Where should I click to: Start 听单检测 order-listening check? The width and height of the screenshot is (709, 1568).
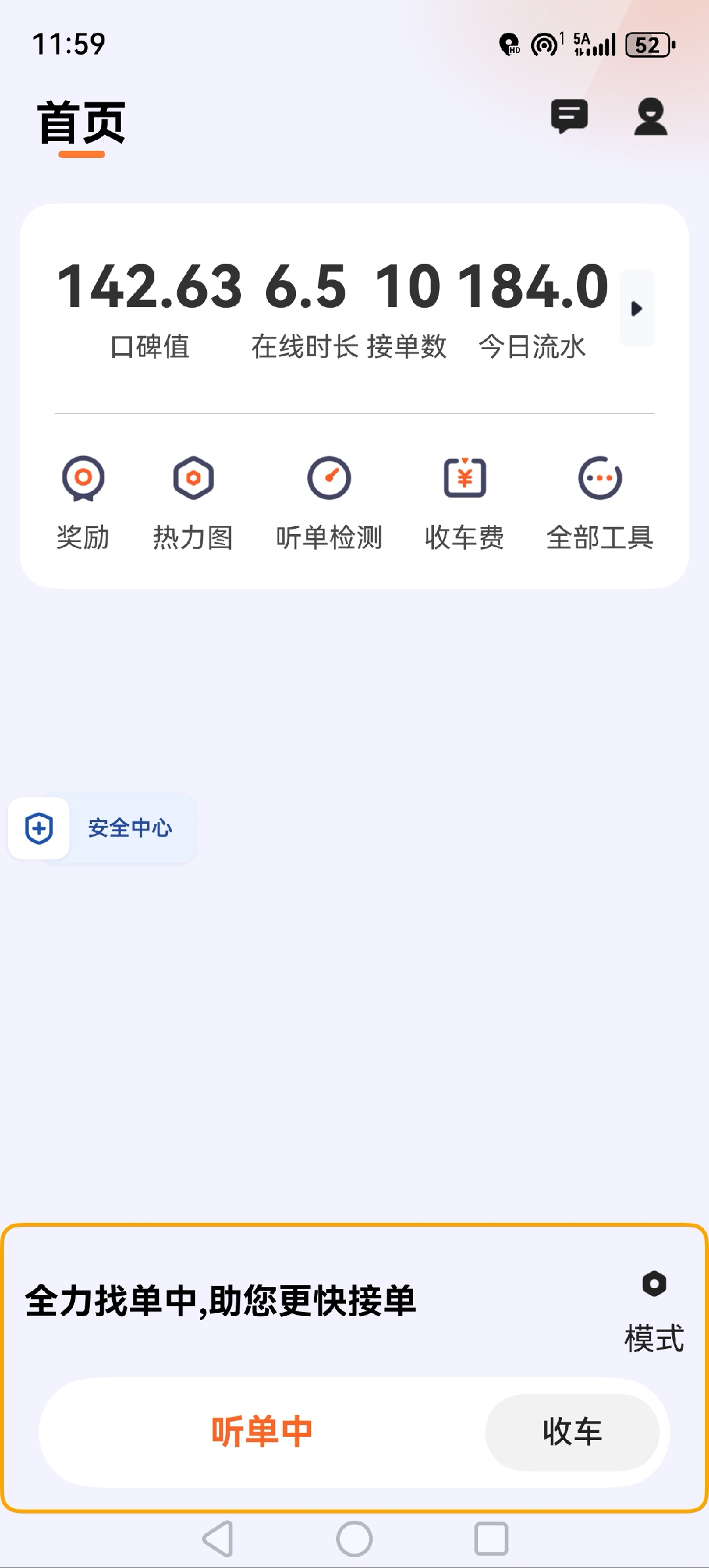[330, 501]
